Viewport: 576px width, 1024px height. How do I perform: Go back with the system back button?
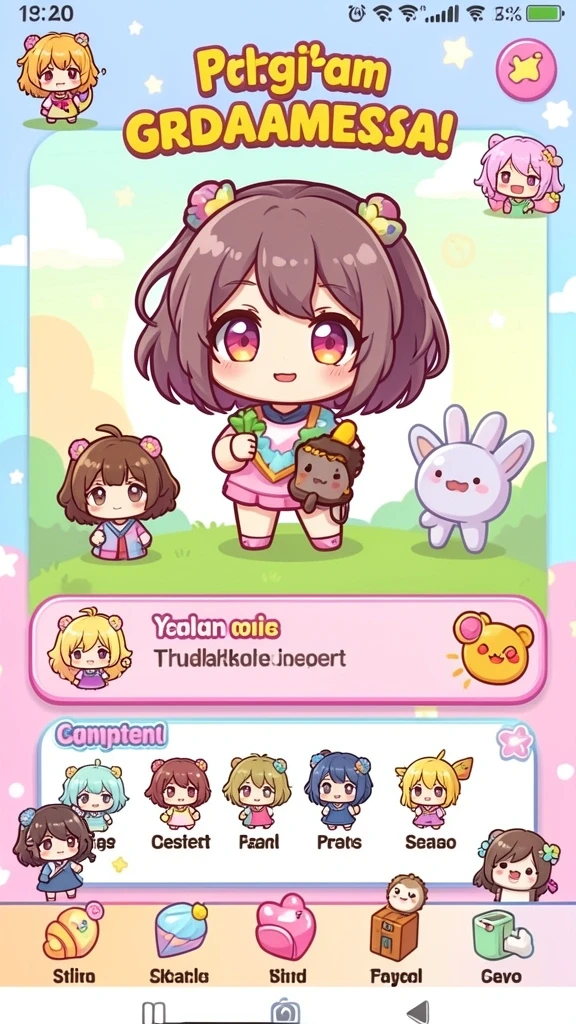(x=419, y=1011)
